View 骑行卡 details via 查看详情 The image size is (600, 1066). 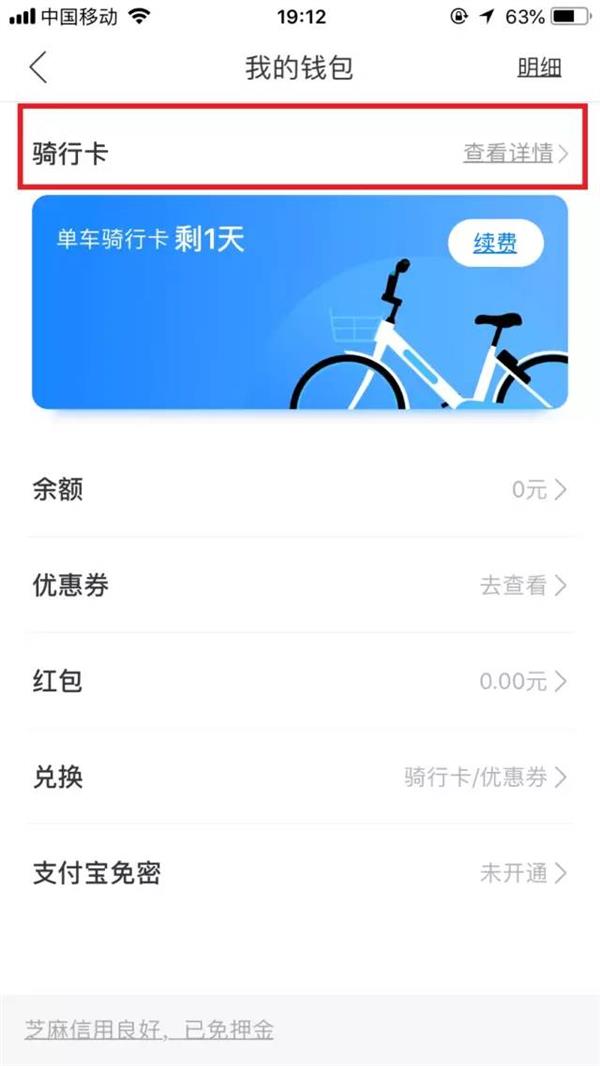coord(516,154)
